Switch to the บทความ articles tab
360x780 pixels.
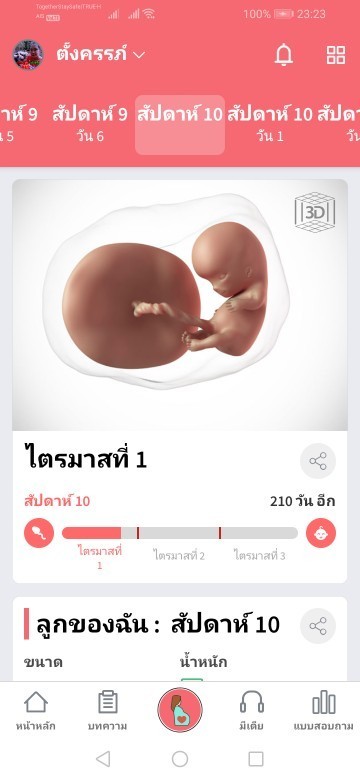coord(107,710)
